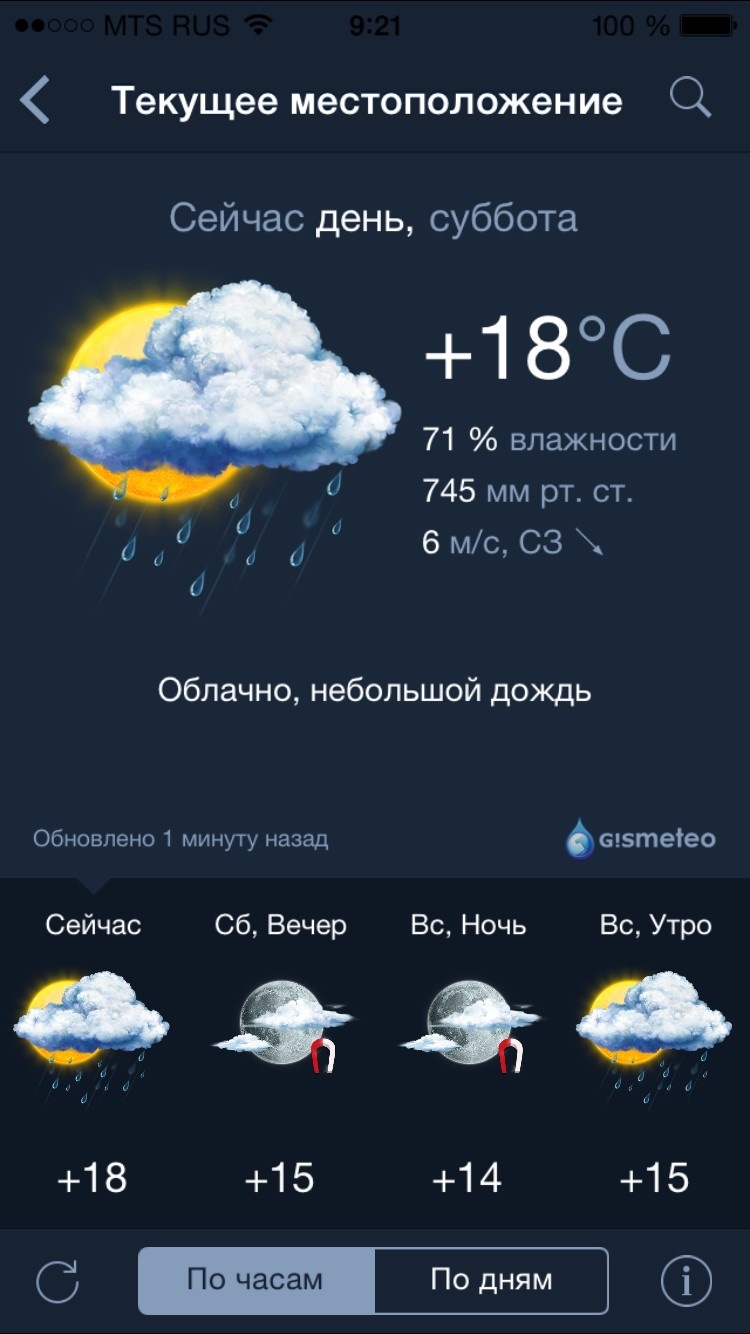
Task: Open the location search magnifier
Action: [690, 99]
